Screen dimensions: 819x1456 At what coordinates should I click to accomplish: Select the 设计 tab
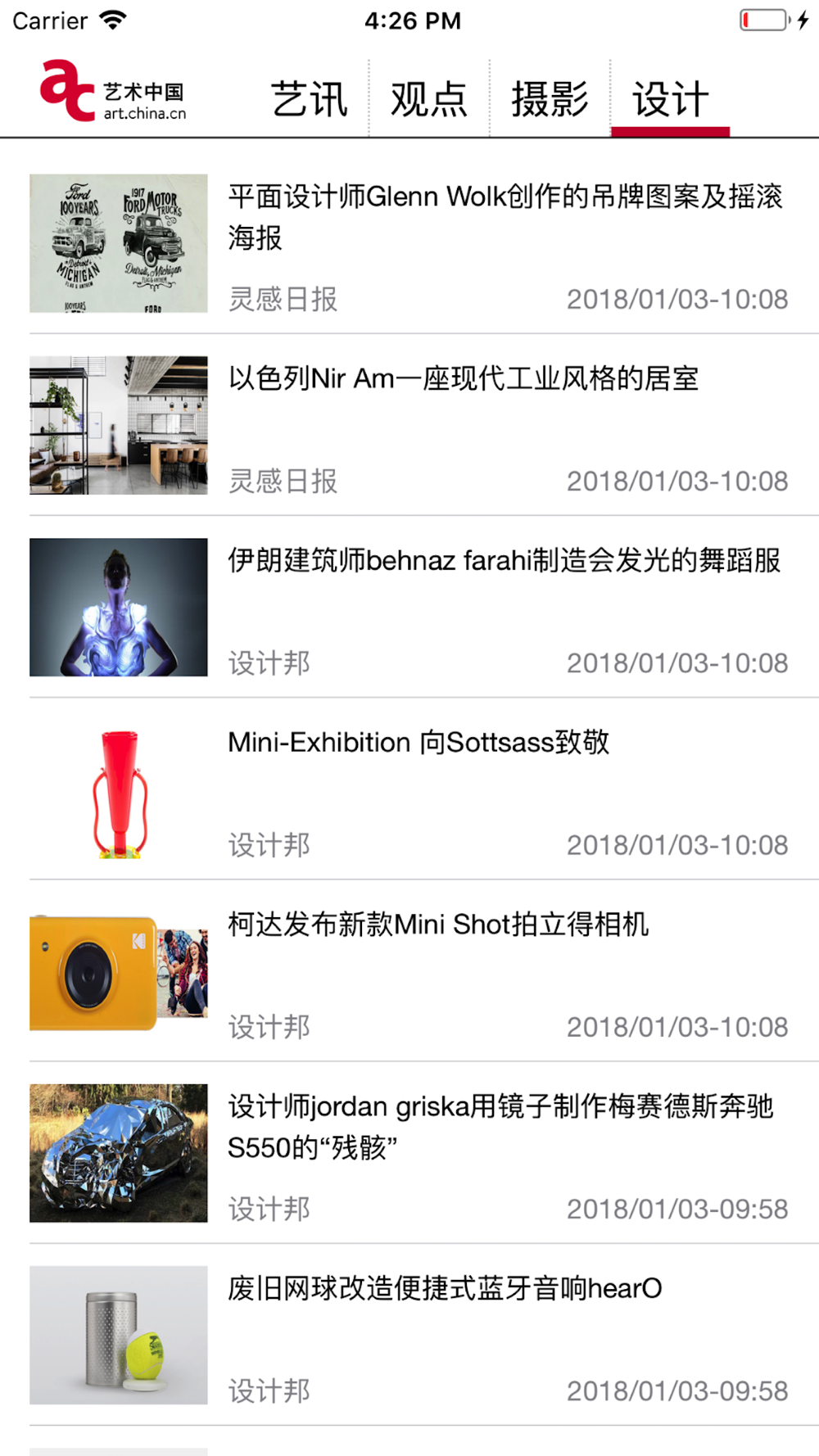tap(670, 99)
